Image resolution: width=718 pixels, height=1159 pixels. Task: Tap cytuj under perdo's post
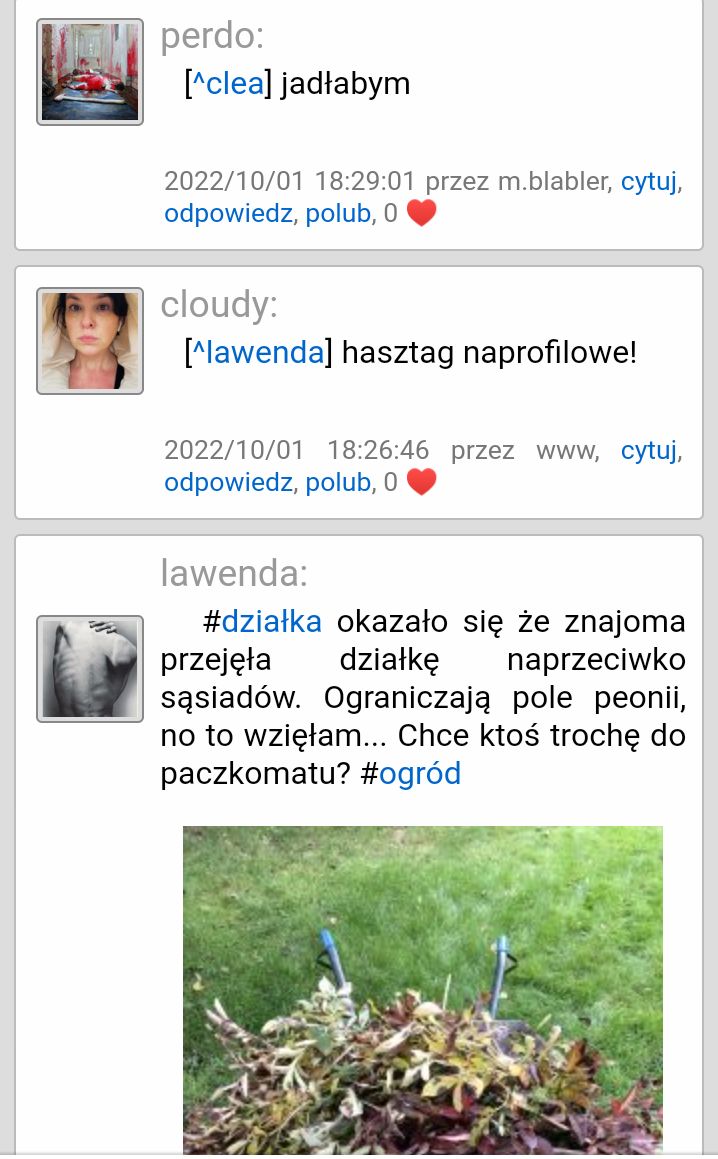pos(648,181)
